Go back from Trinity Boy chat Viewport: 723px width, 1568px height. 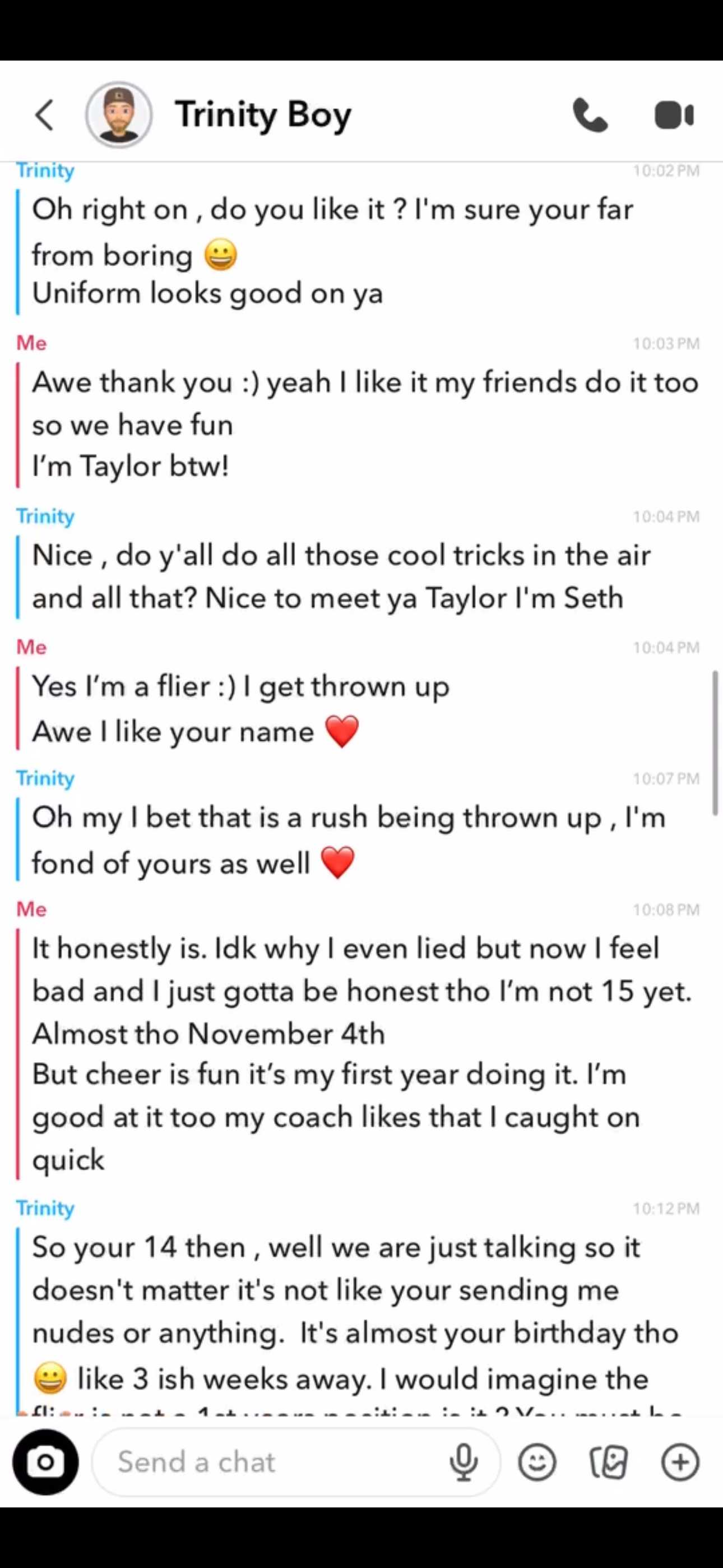44,115
